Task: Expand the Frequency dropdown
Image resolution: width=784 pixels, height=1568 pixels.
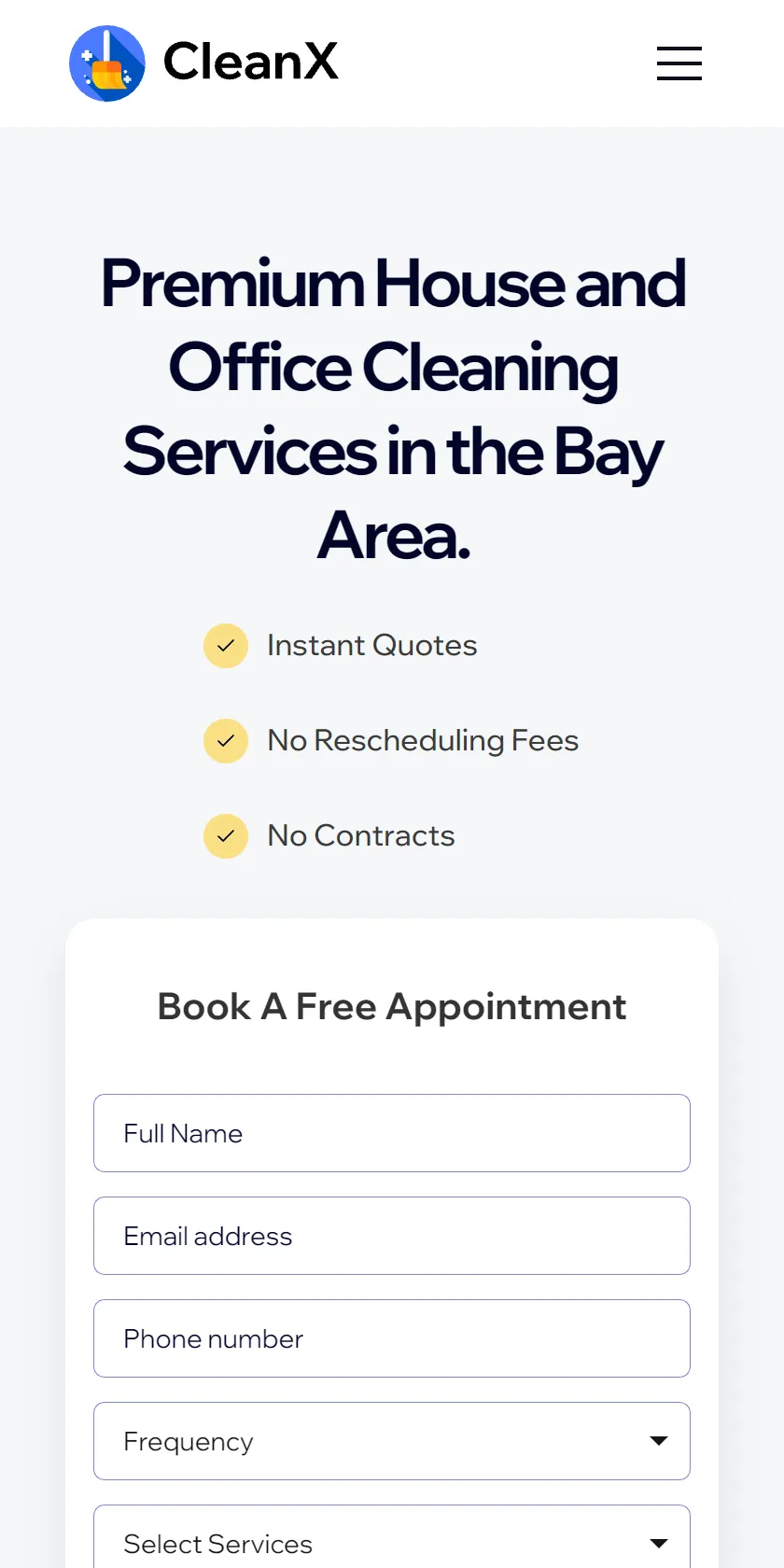Action: 392,1441
